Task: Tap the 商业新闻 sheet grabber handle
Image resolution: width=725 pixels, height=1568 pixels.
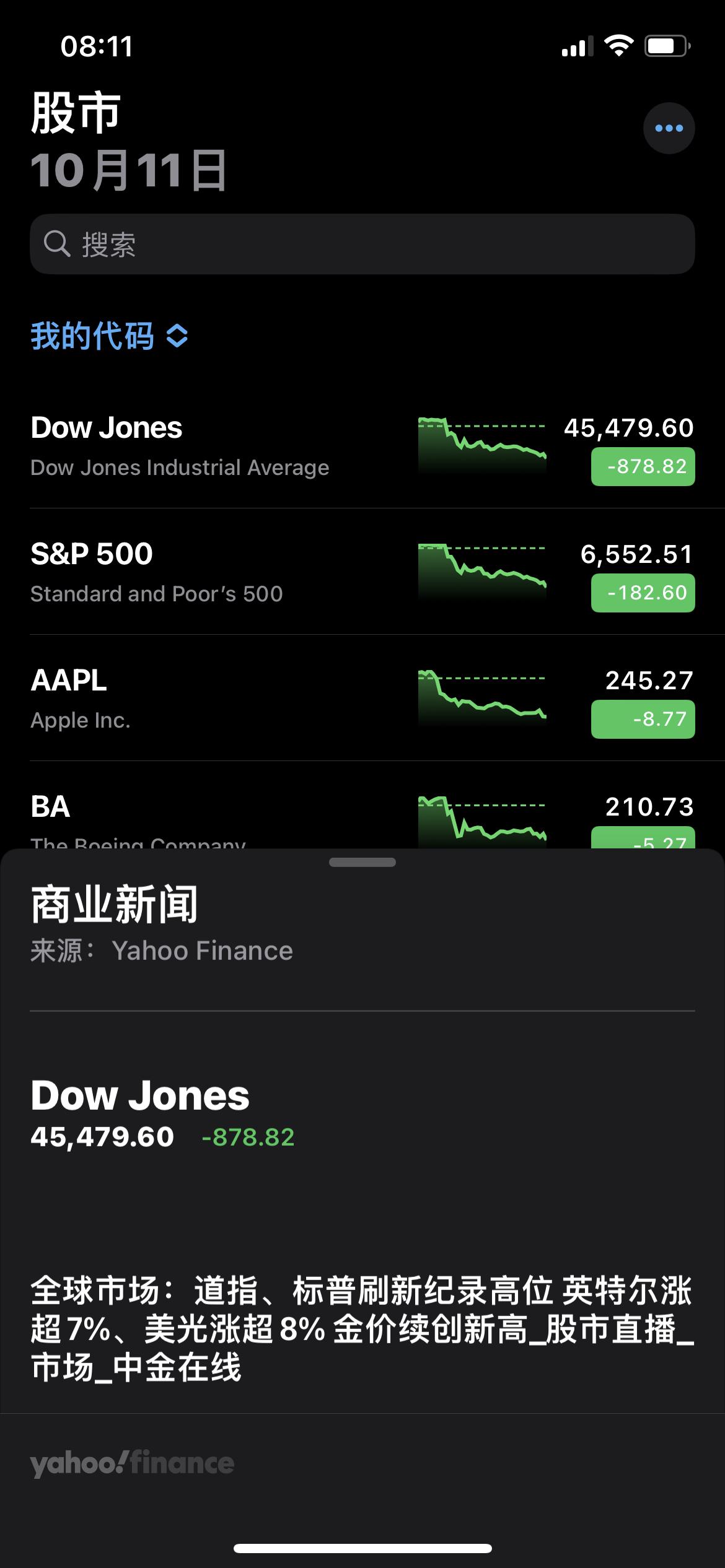Action: click(362, 862)
